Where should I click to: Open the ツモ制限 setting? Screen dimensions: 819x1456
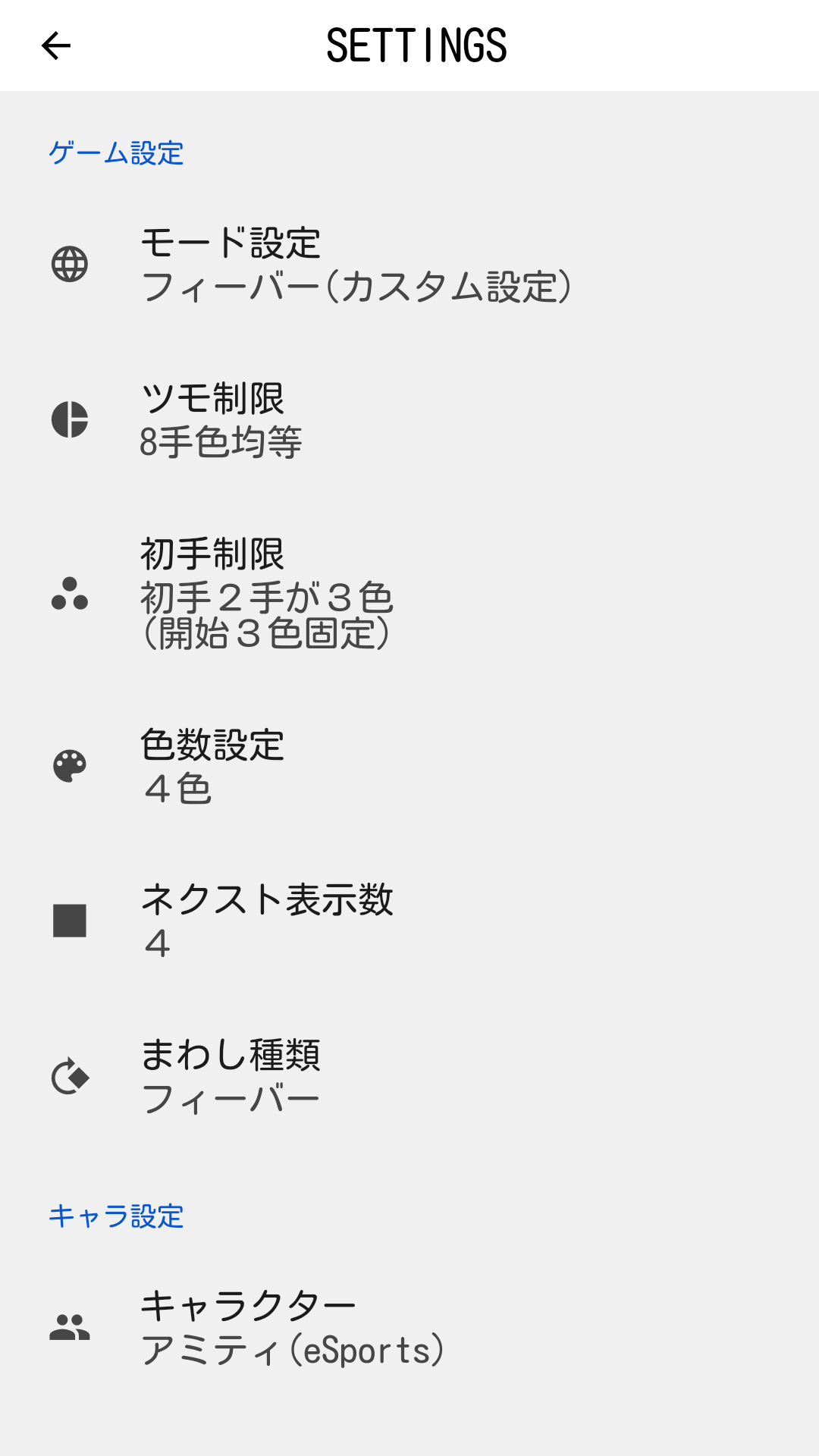click(409, 419)
